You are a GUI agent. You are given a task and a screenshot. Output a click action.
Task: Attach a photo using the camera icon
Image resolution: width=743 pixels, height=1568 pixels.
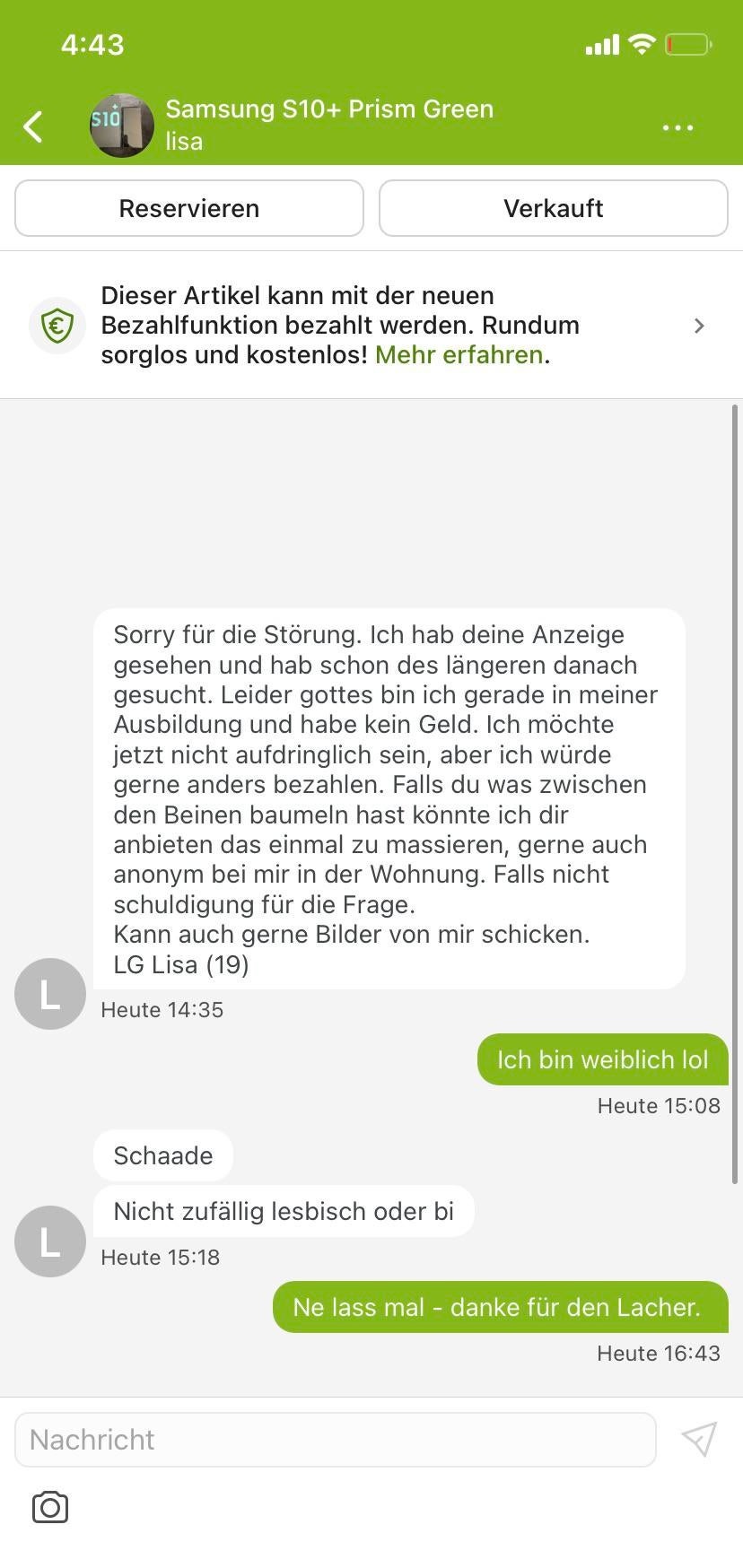[x=50, y=1507]
